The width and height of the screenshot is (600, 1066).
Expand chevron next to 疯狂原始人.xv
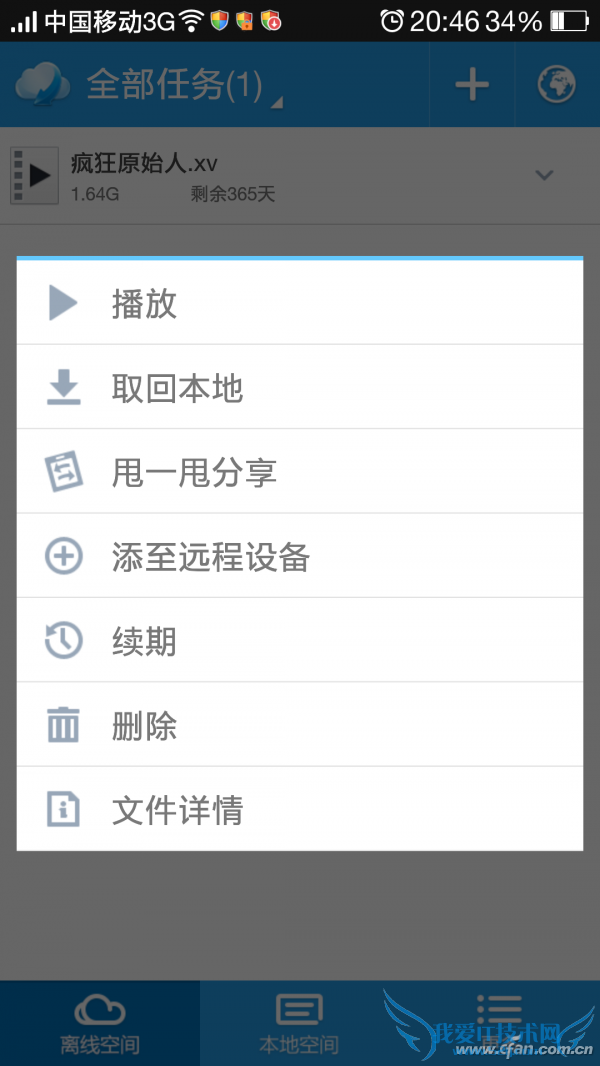[x=544, y=175]
